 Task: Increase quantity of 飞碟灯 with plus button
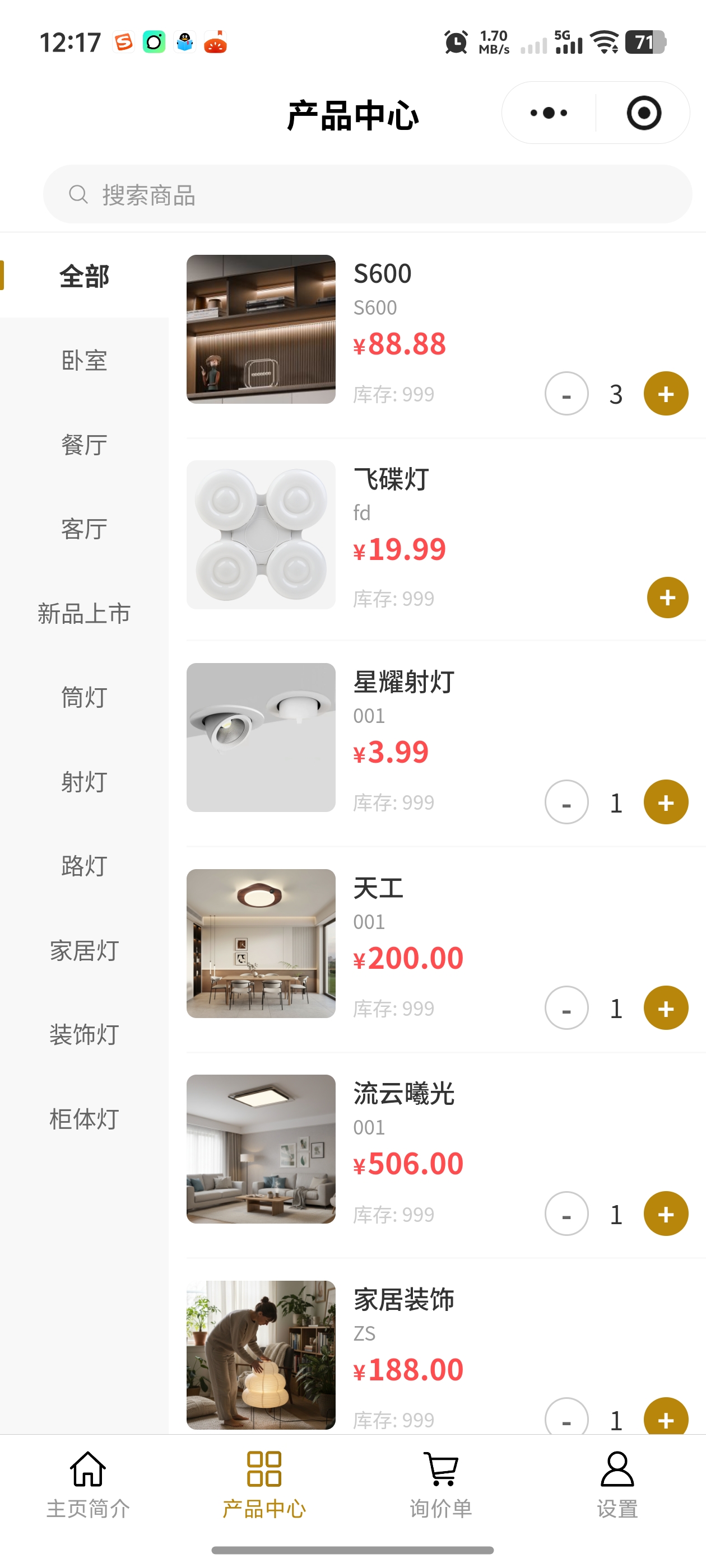[x=667, y=597]
